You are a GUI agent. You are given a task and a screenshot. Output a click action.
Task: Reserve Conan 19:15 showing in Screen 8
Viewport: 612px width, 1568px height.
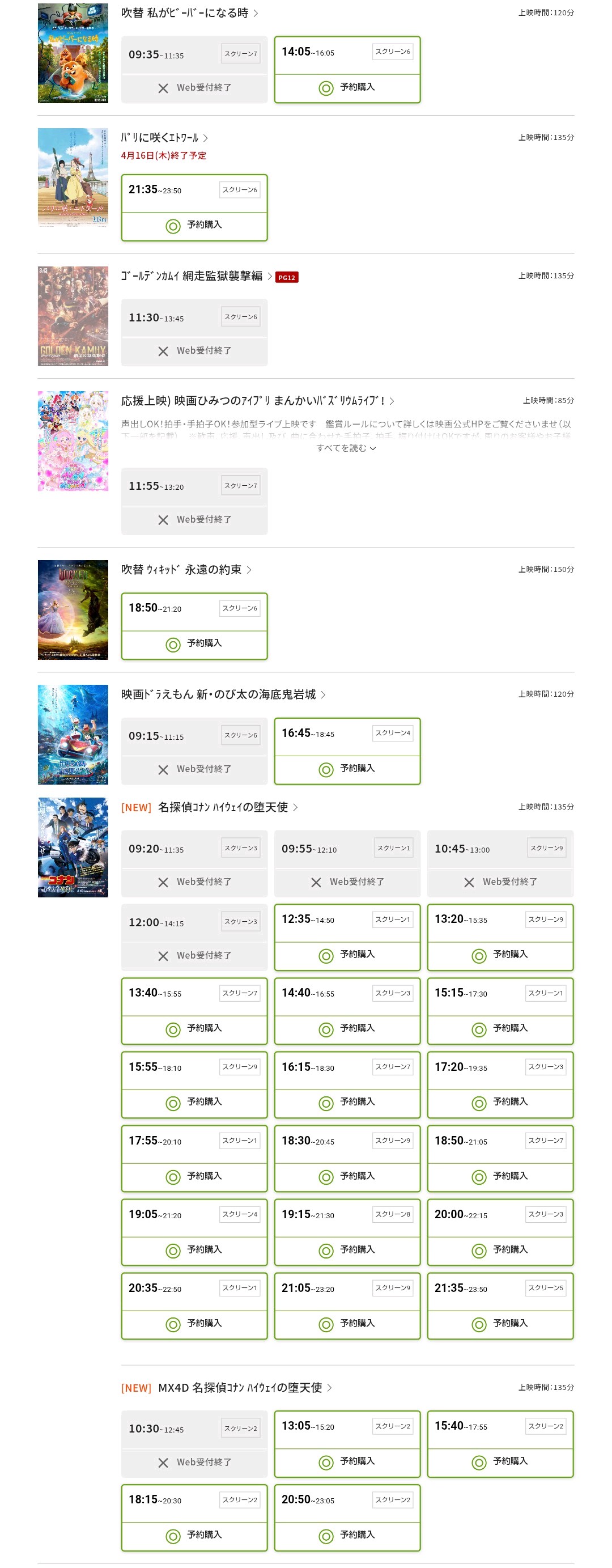coord(347,1250)
